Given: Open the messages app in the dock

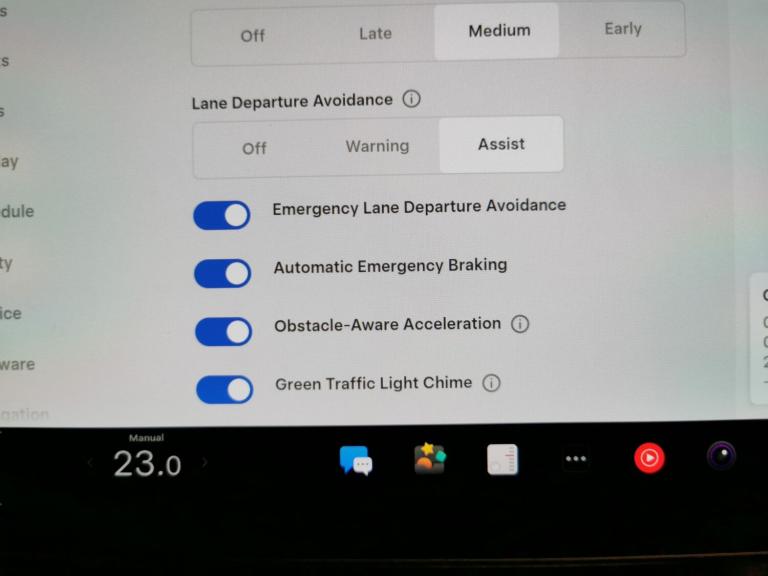Looking at the screenshot, I should [x=356, y=460].
